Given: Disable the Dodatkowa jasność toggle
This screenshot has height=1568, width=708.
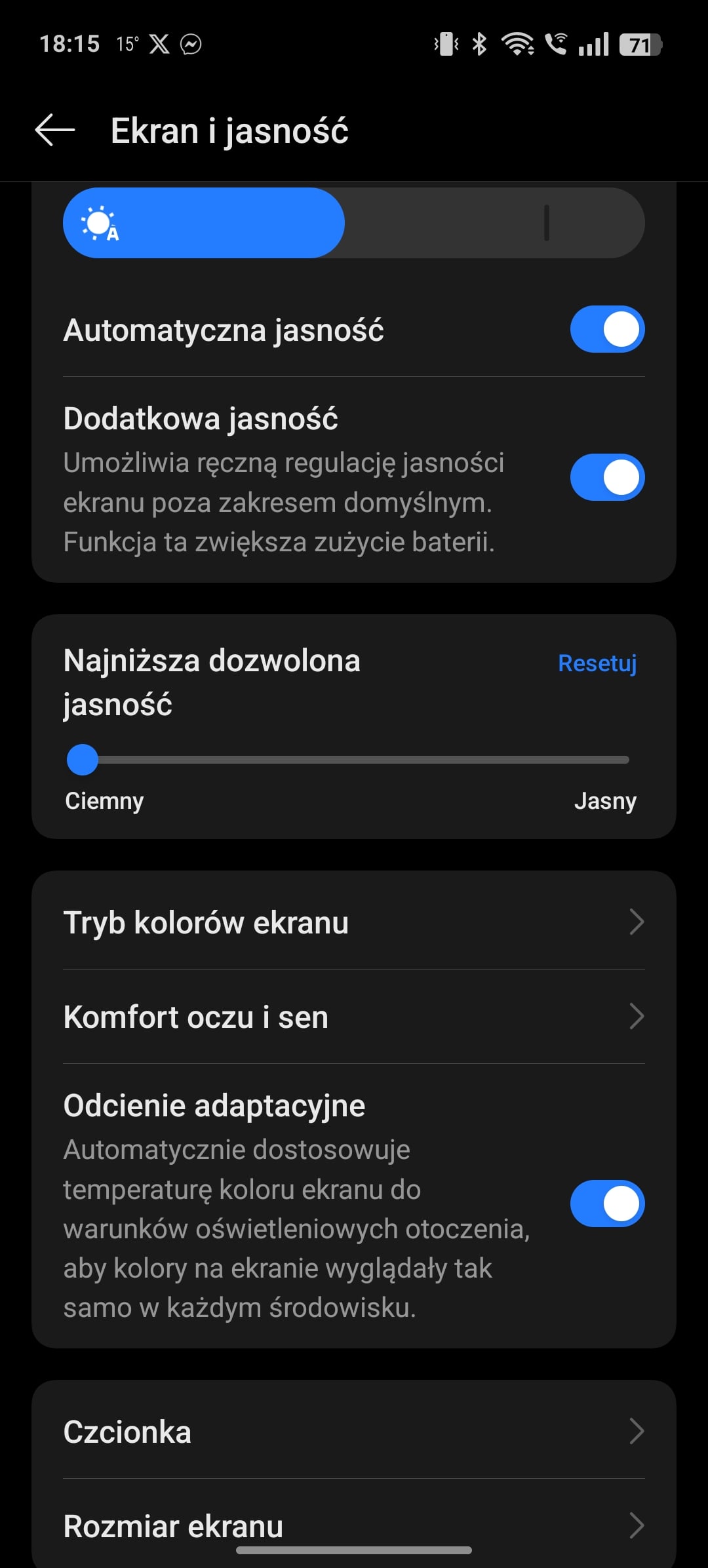Looking at the screenshot, I should click(607, 477).
